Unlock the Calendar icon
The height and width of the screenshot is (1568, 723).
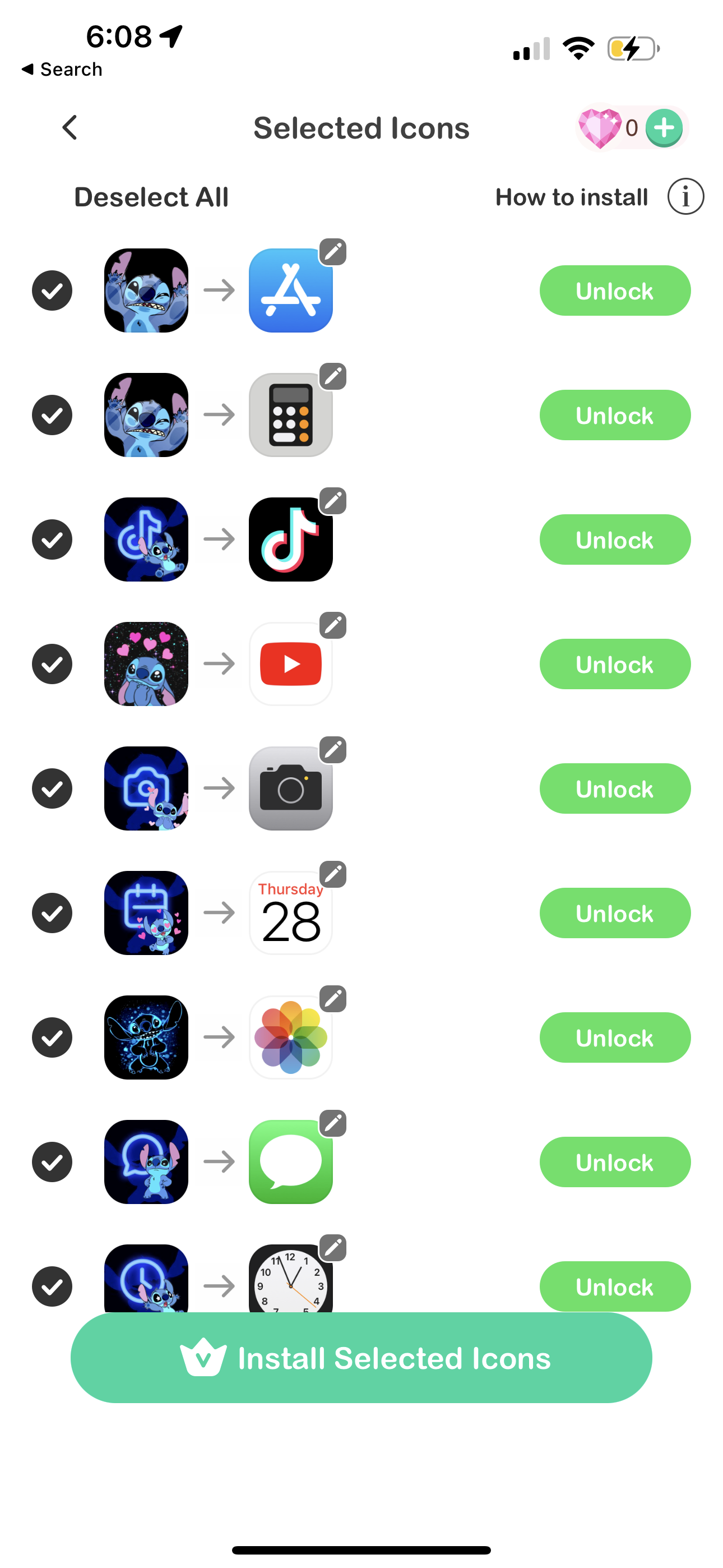click(614, 912)
